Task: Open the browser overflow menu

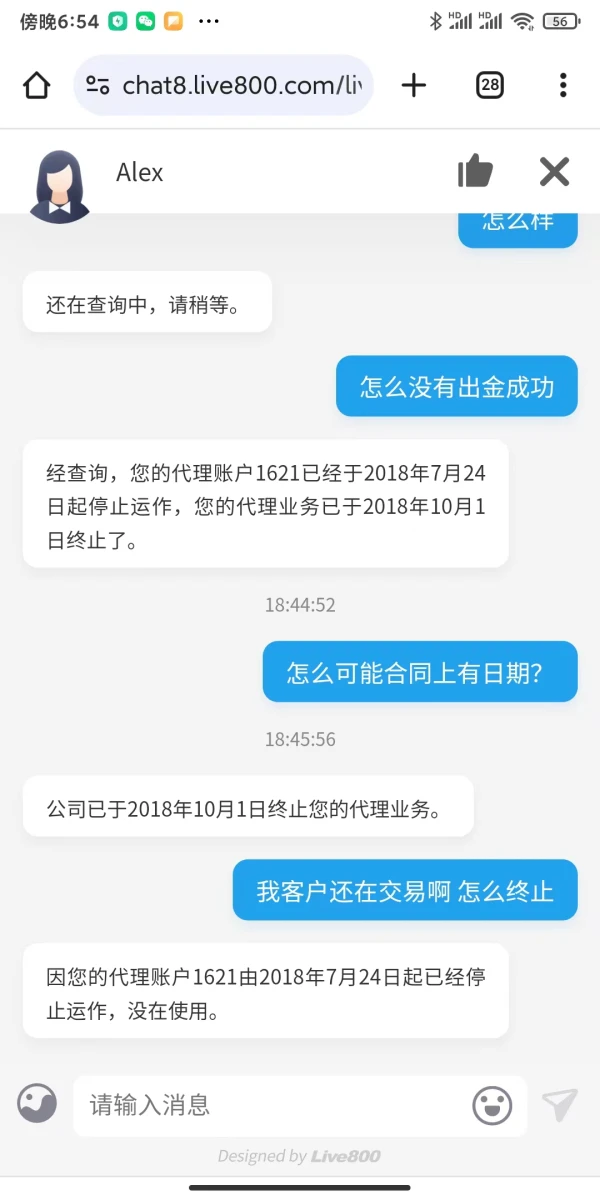Action: point(563,86)
